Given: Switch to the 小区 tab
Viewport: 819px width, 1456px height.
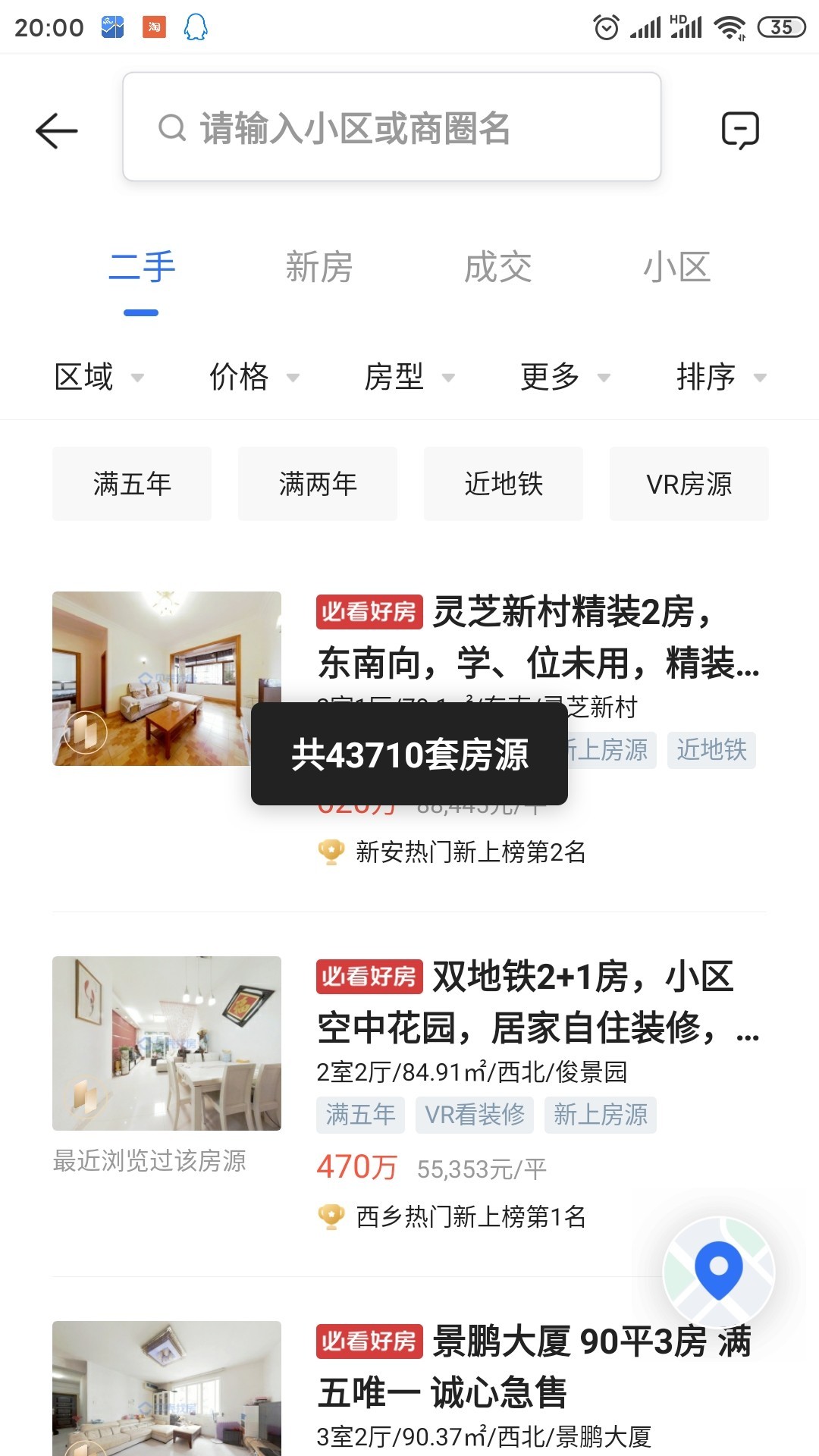Looking at the screenshot, I should coord(676,268).
